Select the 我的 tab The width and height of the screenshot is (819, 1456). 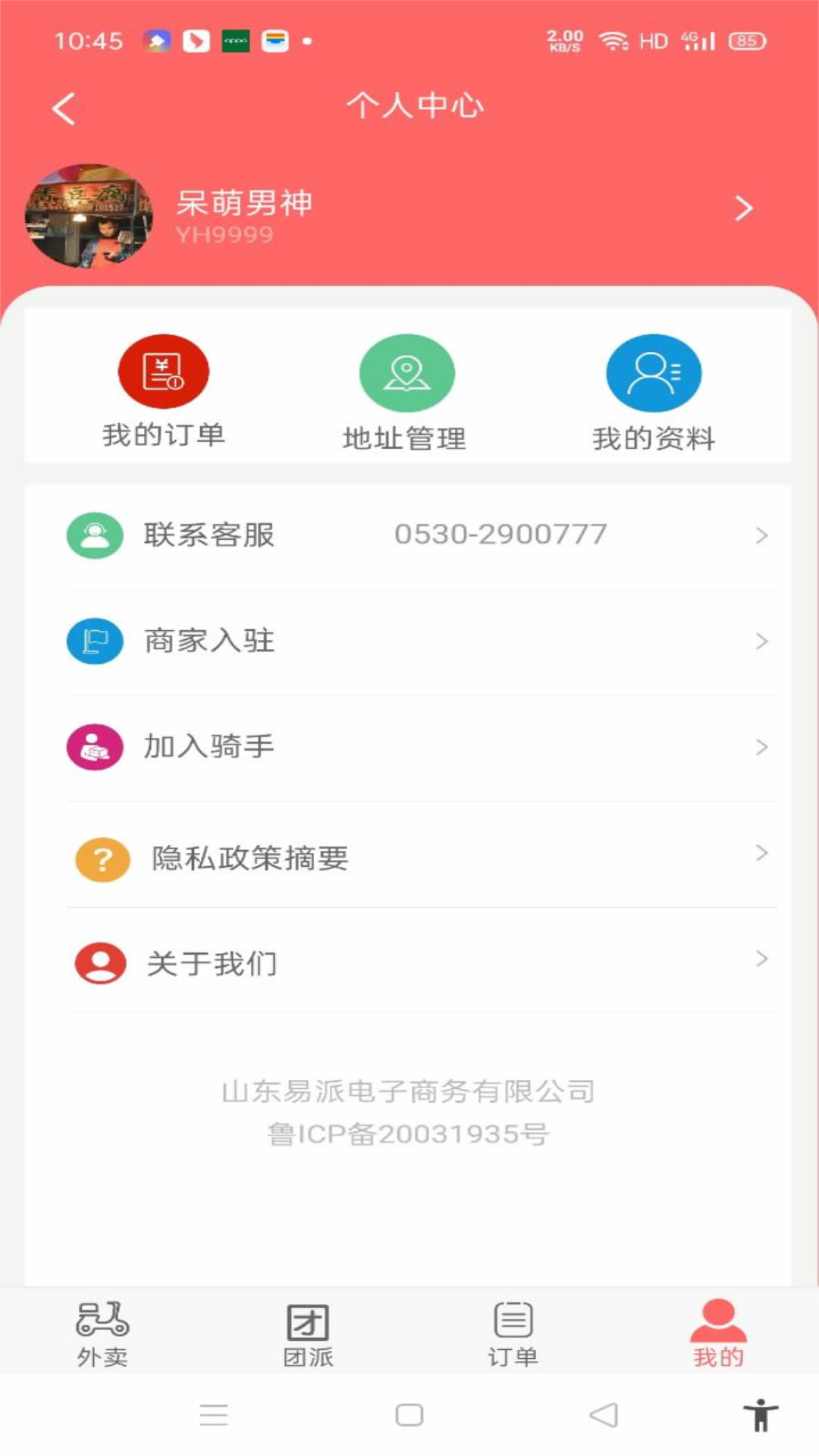[x=718, y=1334]
